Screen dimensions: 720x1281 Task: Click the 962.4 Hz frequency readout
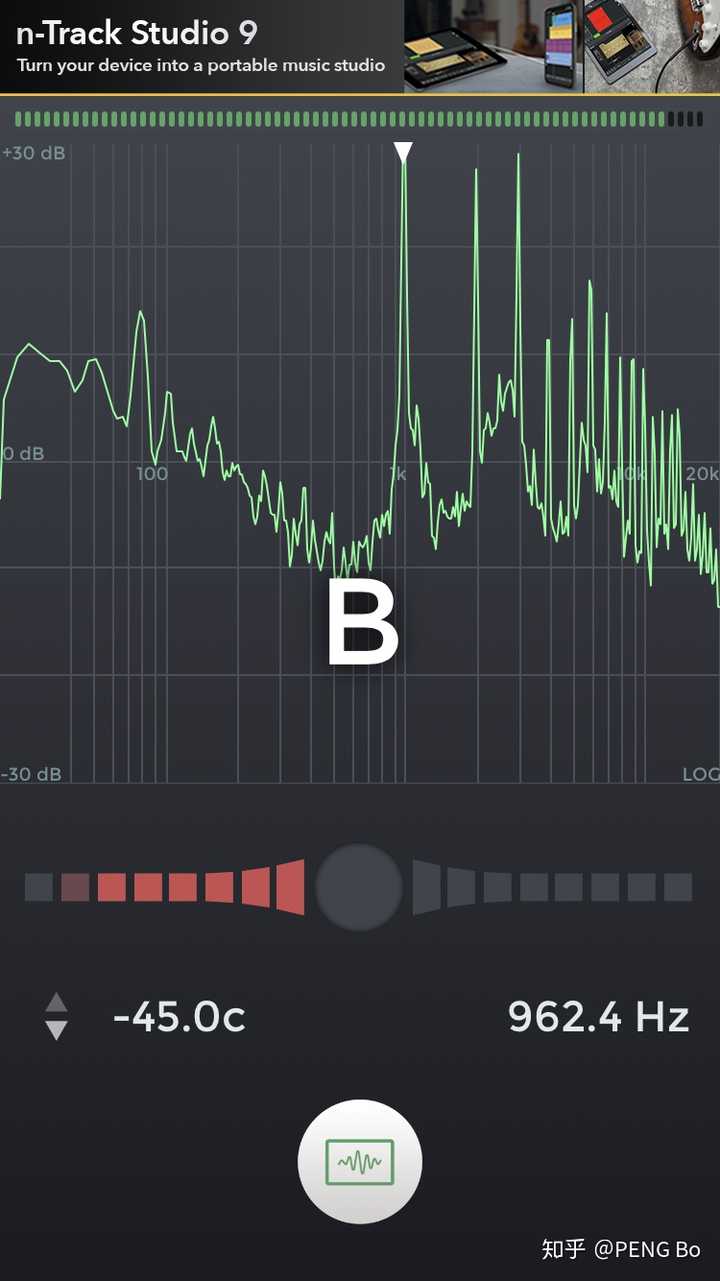pyautogui.click(x=597, y=1017)
